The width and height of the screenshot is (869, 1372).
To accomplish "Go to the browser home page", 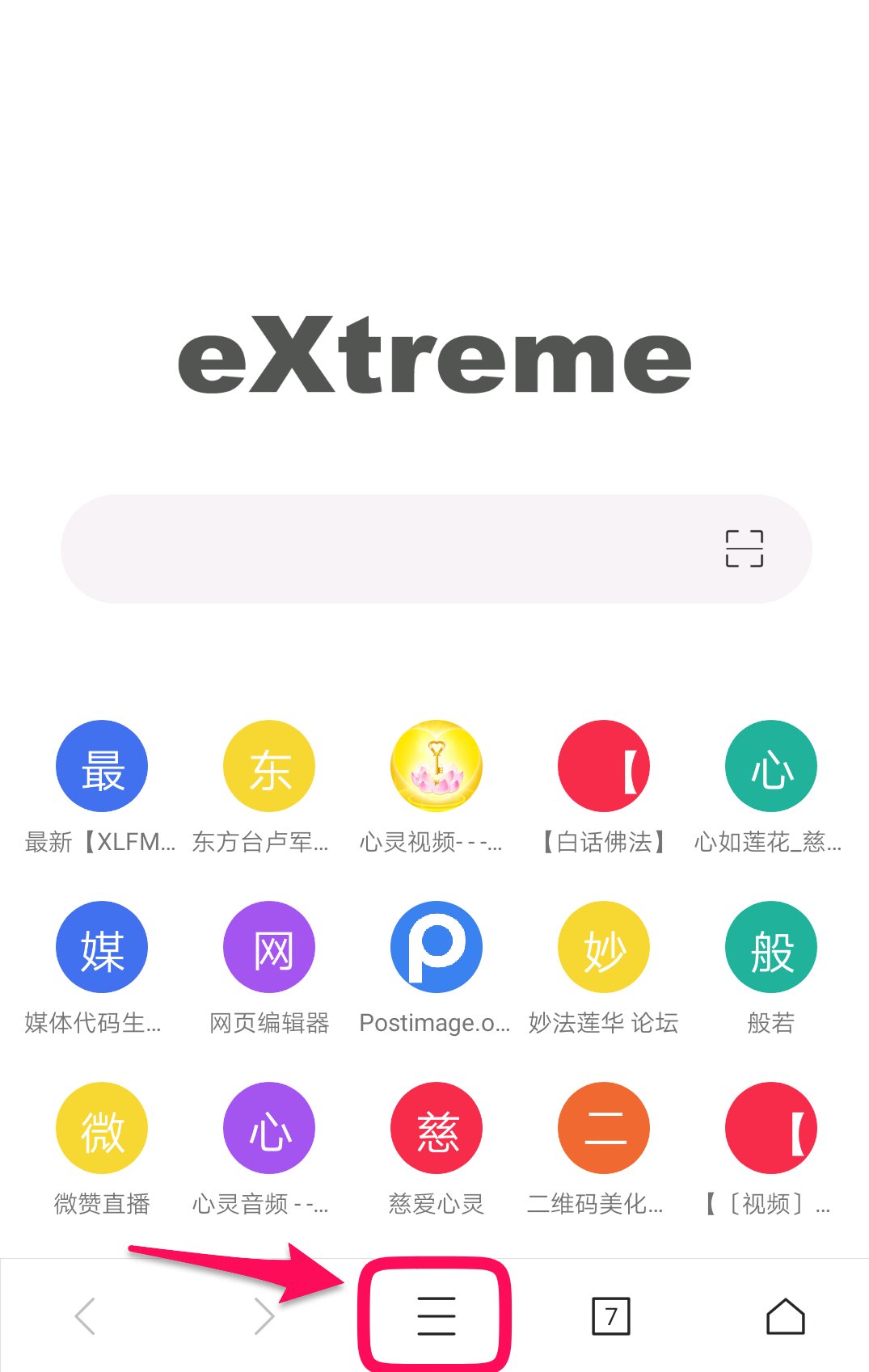I will coord(785,1316).
